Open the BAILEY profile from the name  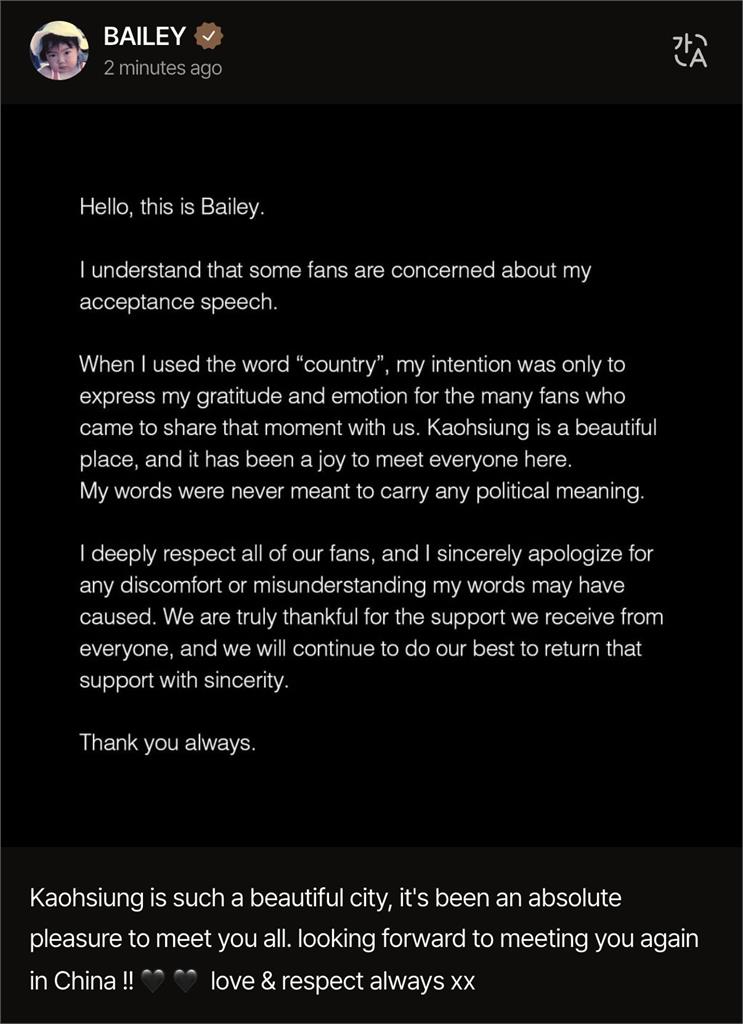pyautogui.click(x=144, y=37)
